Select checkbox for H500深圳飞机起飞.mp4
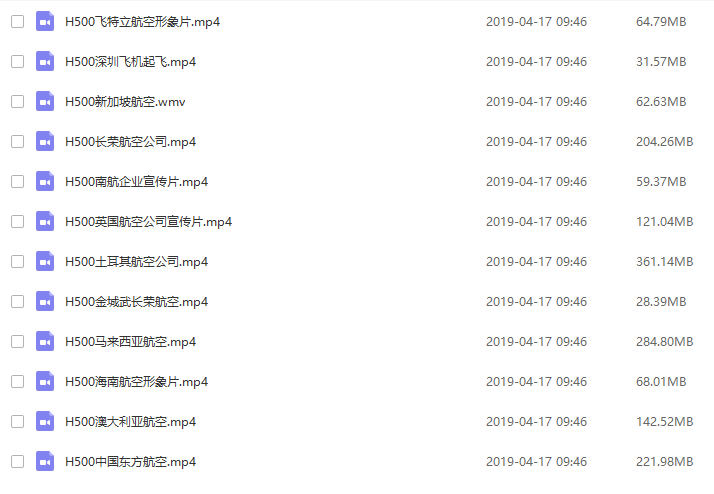The height and width of the screenshot is (494, 714). coord(17,62)
